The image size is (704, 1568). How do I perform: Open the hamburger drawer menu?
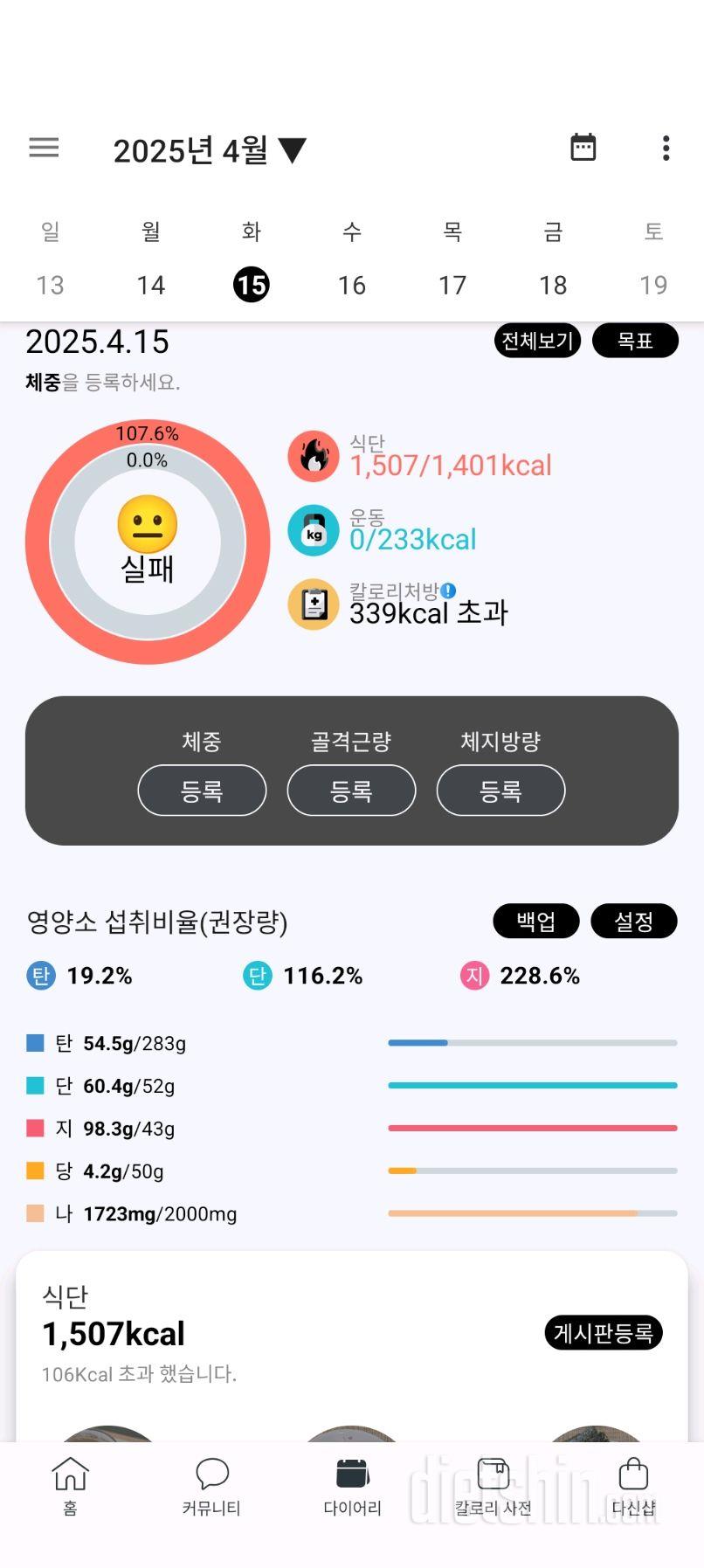pyautogui.click(x=44, y=149)
